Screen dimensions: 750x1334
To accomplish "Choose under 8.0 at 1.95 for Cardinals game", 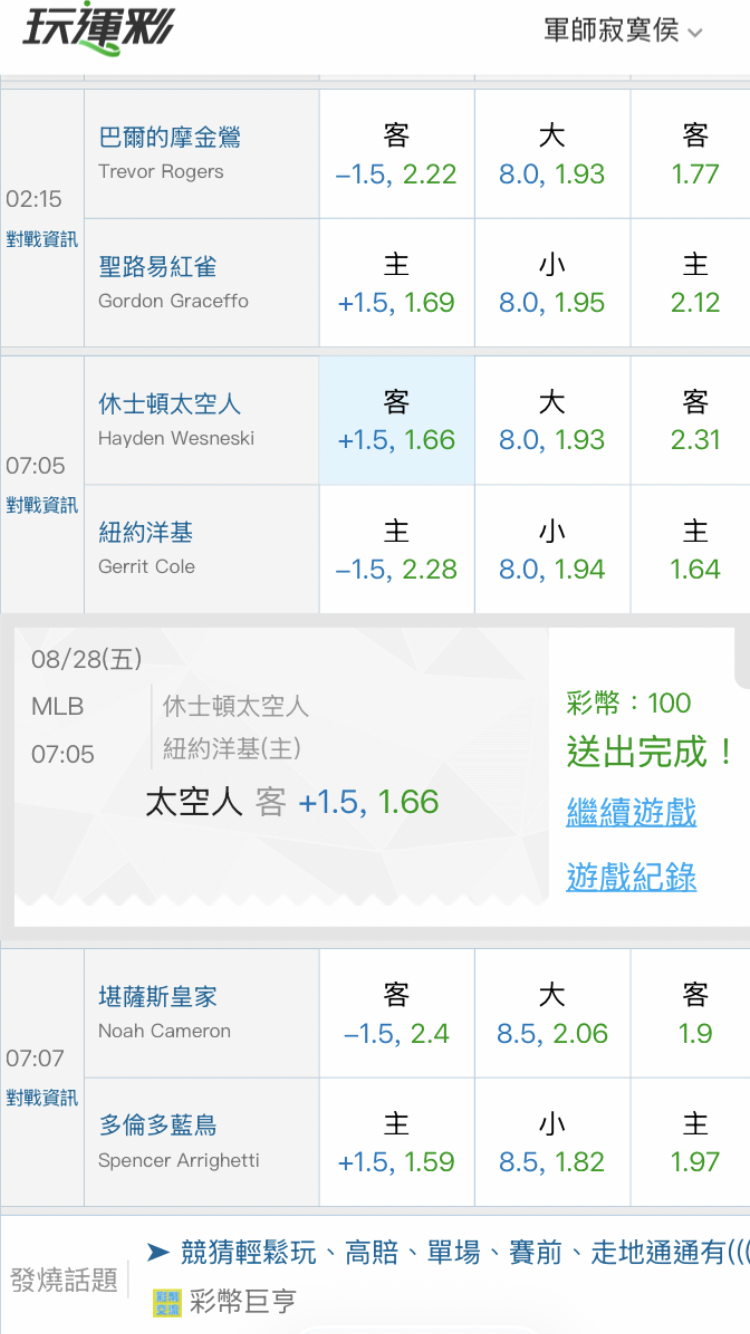I will pos(552,283).
